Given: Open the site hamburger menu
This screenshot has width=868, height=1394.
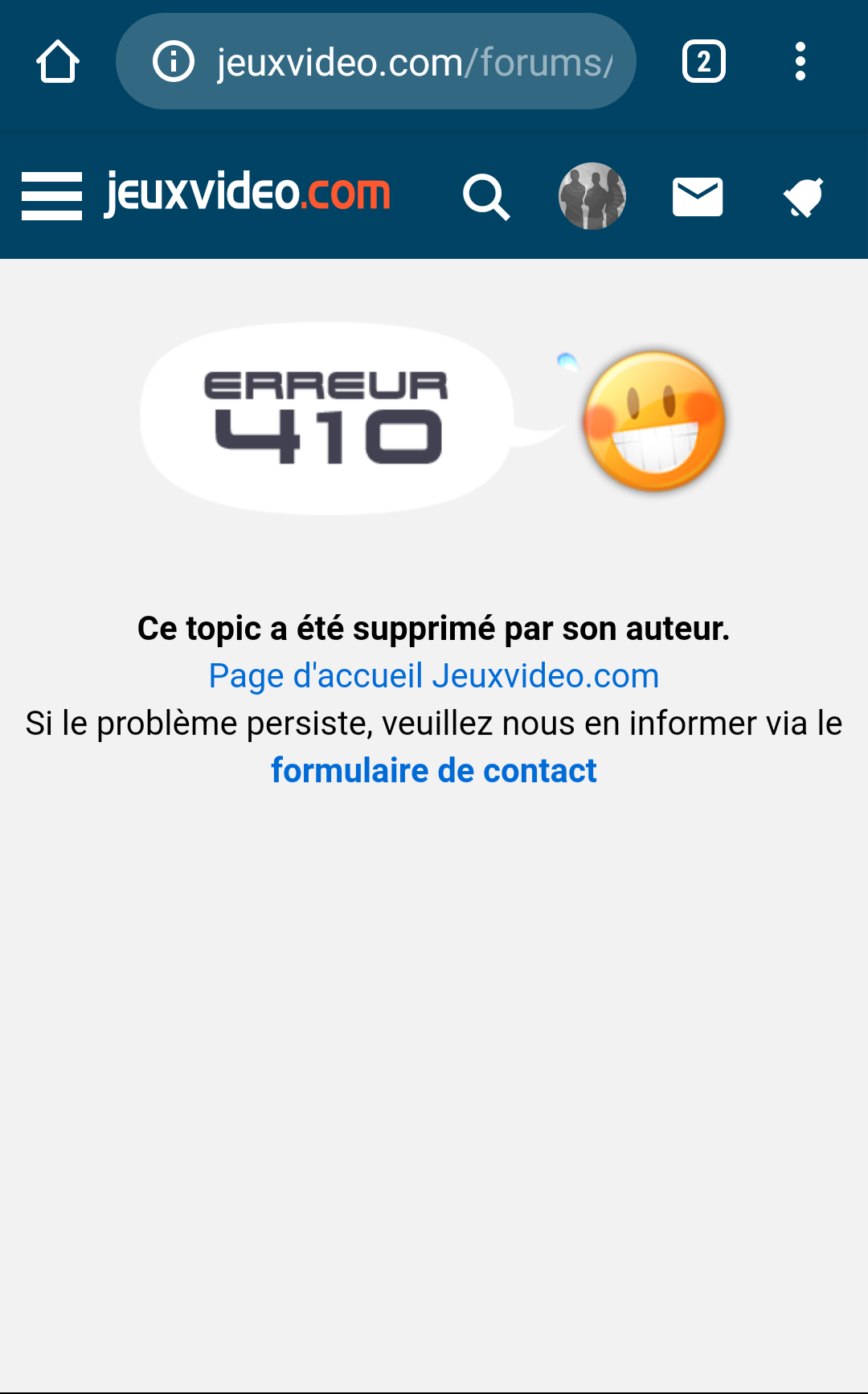Looking at the screenshot, I should click(51, 195).
